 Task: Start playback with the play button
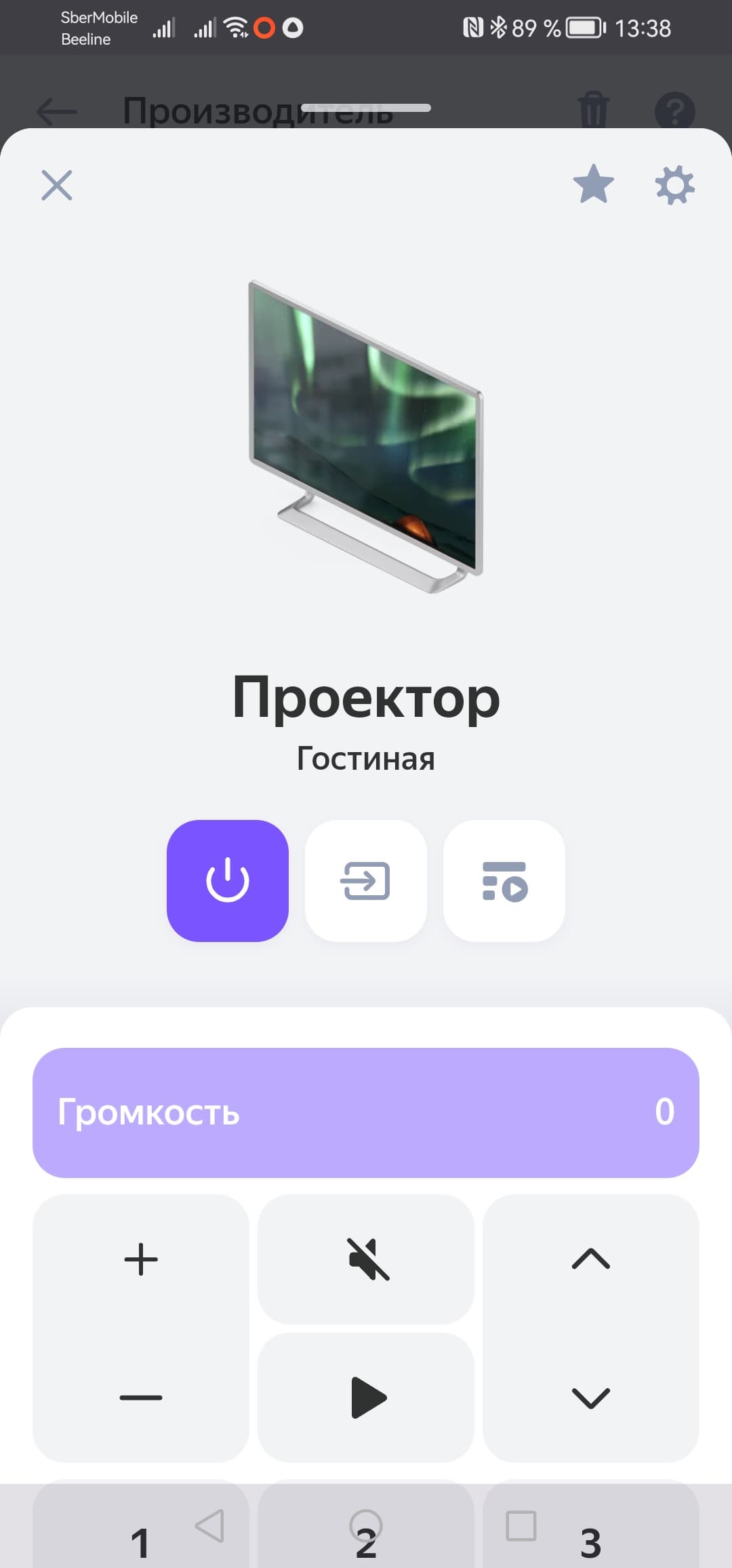tap(366, 1397)
